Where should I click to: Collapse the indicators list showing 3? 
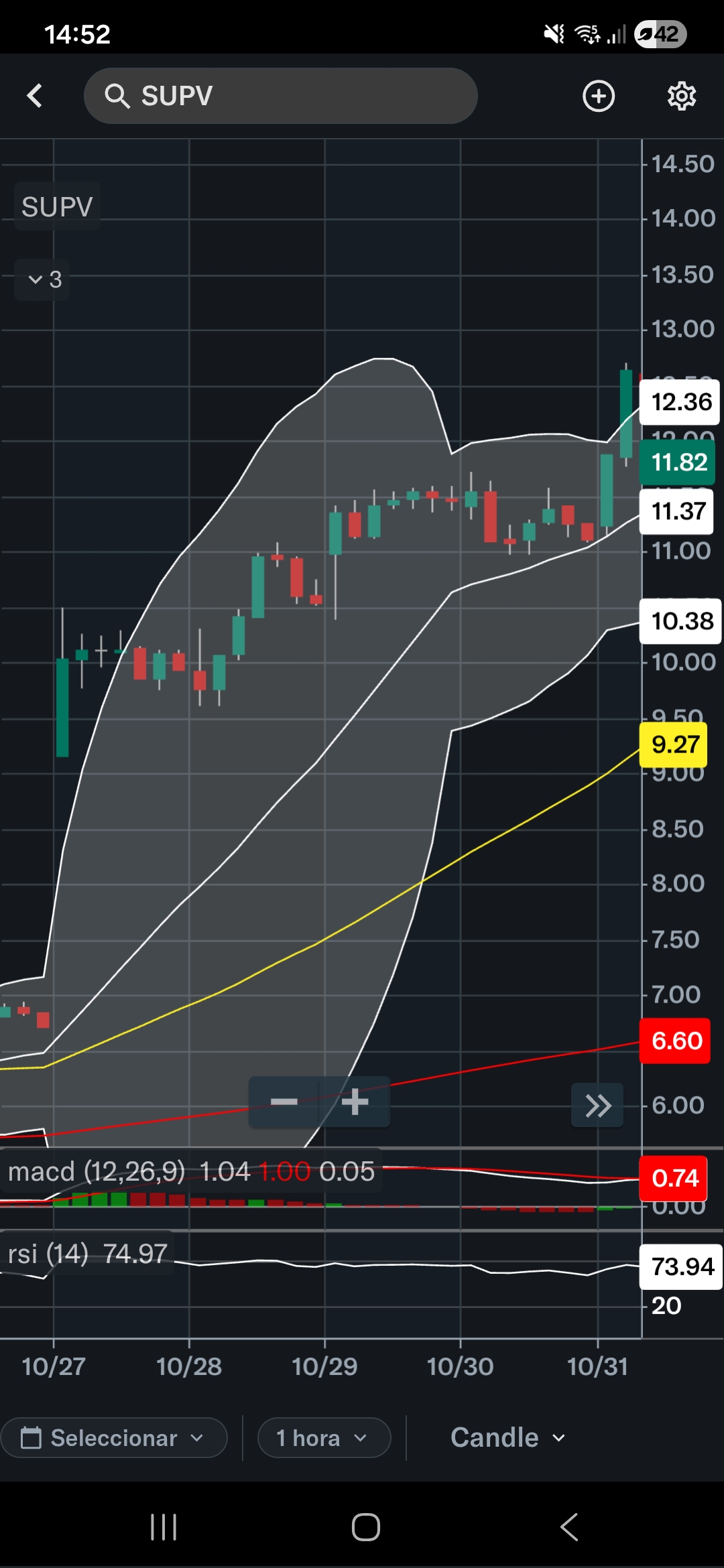(x=41, y=279)
